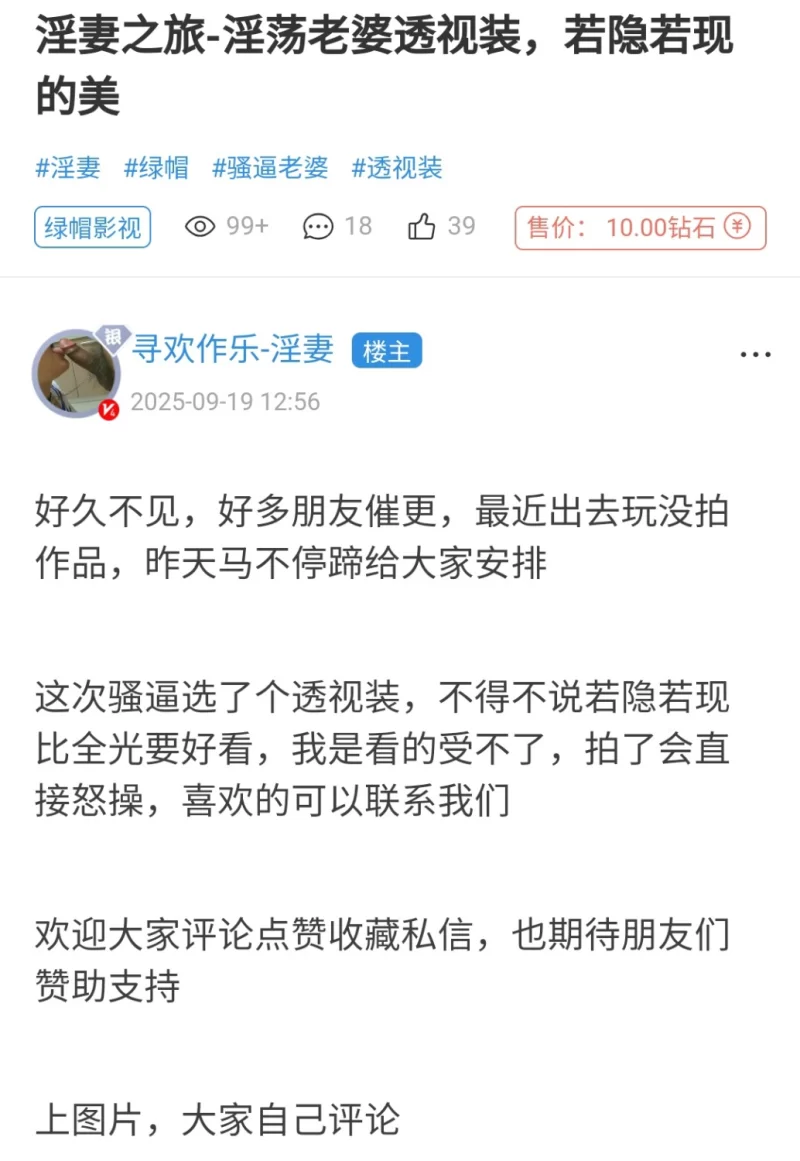
Task: Open the #透视装 hashtag
Action: click(x=397, y=167)
